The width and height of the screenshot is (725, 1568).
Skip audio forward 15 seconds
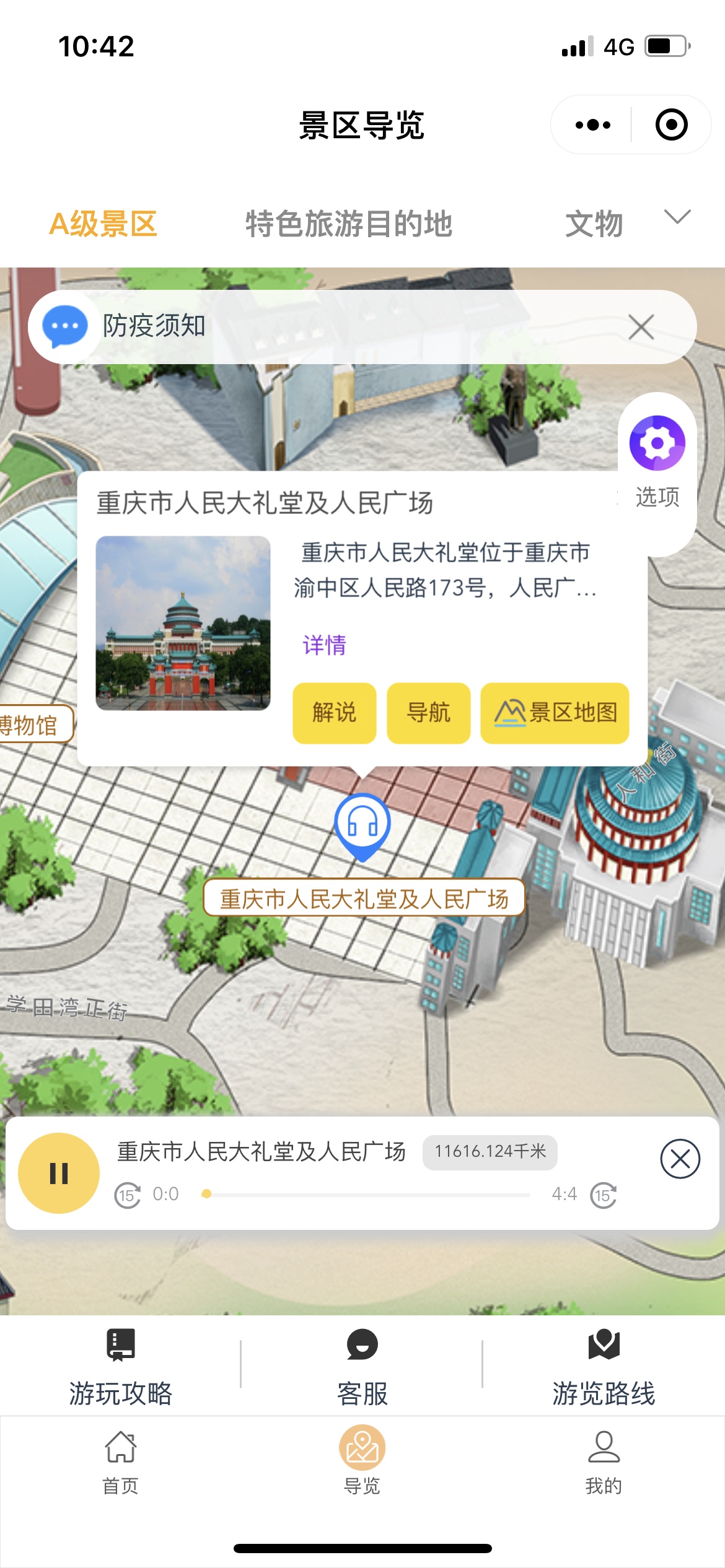tap(604, 1195)
